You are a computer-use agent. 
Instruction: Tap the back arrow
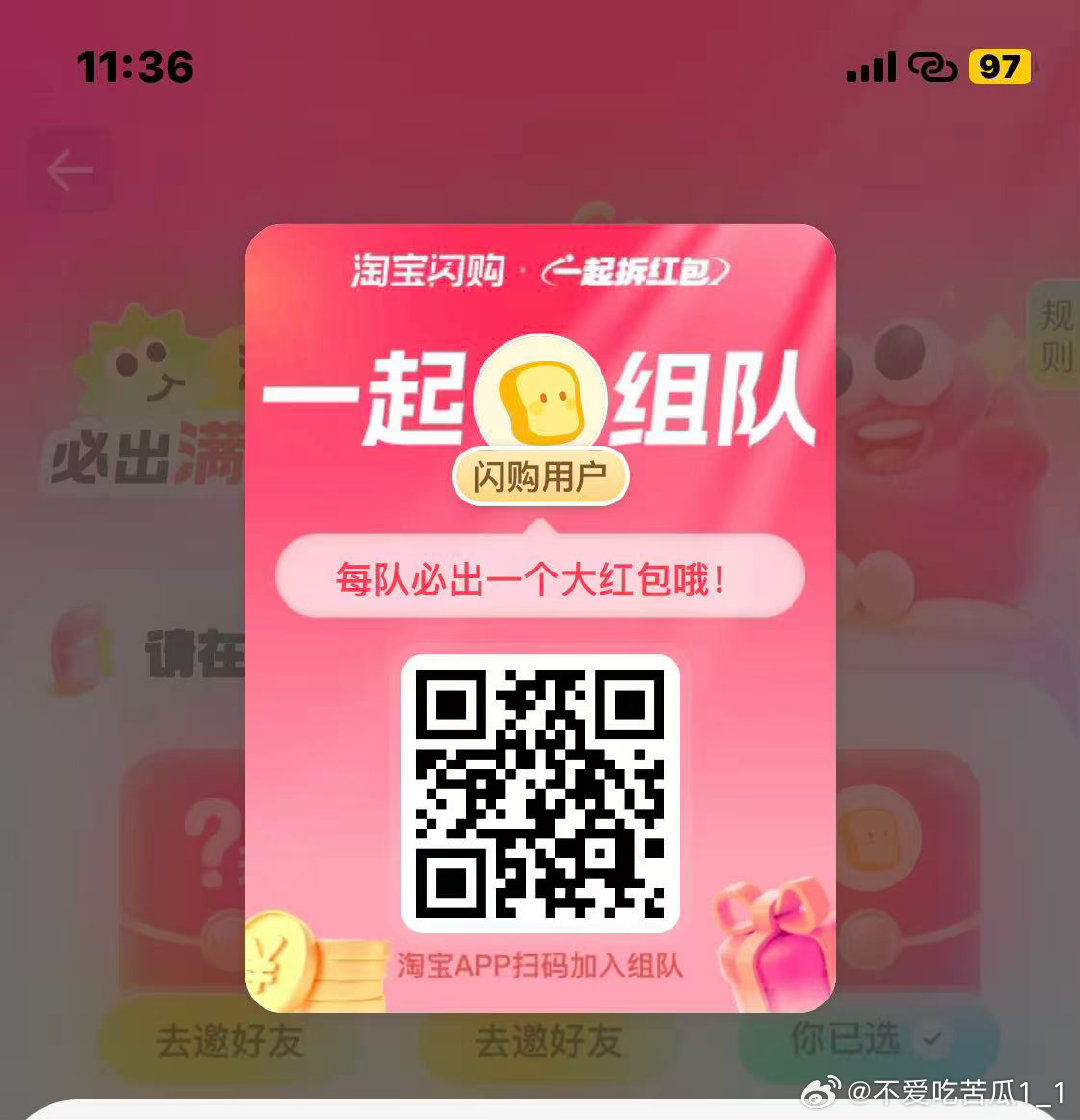(69, 171)
